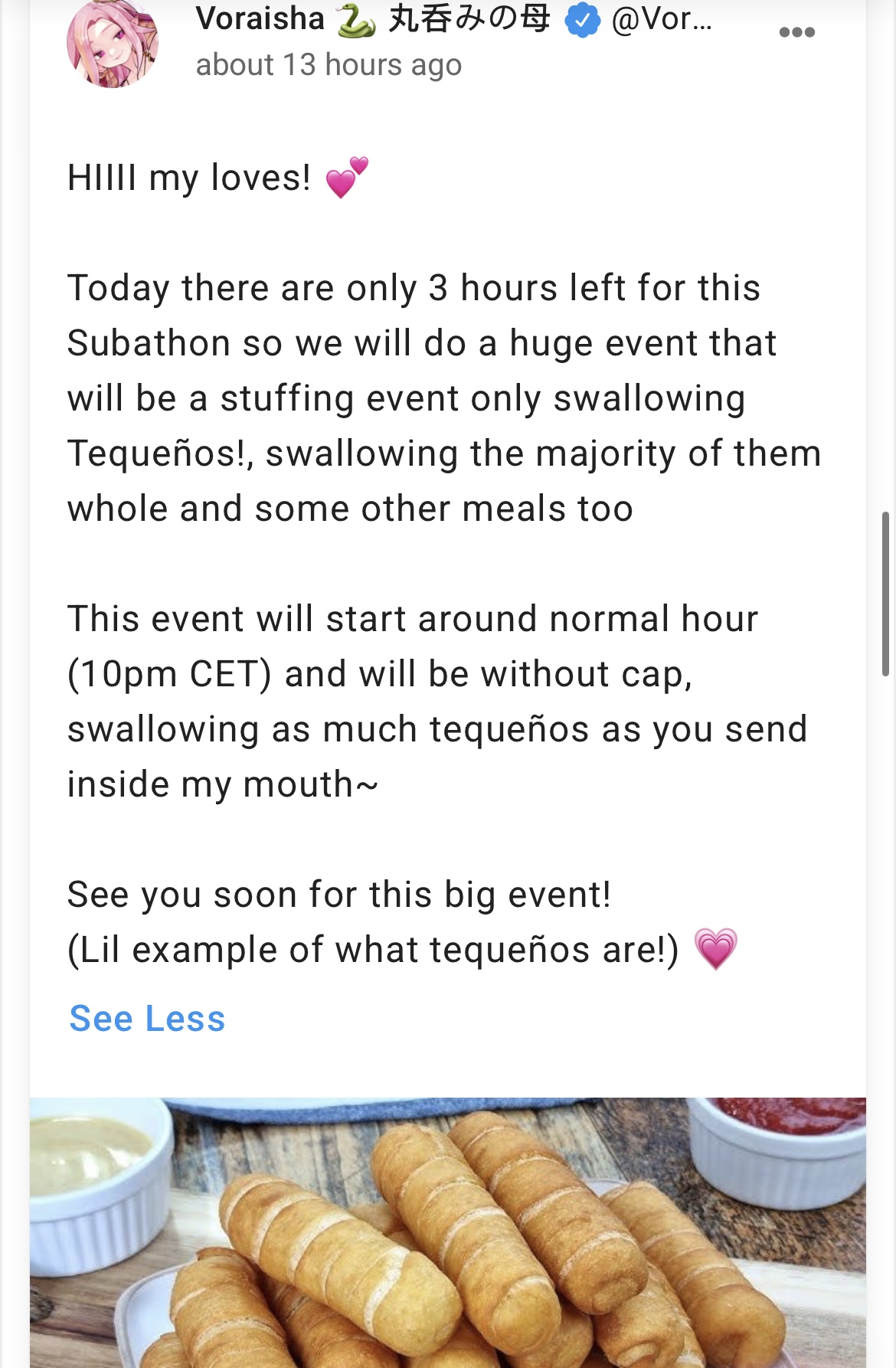Open Voraisha's profile picture

tap(113, 44)
